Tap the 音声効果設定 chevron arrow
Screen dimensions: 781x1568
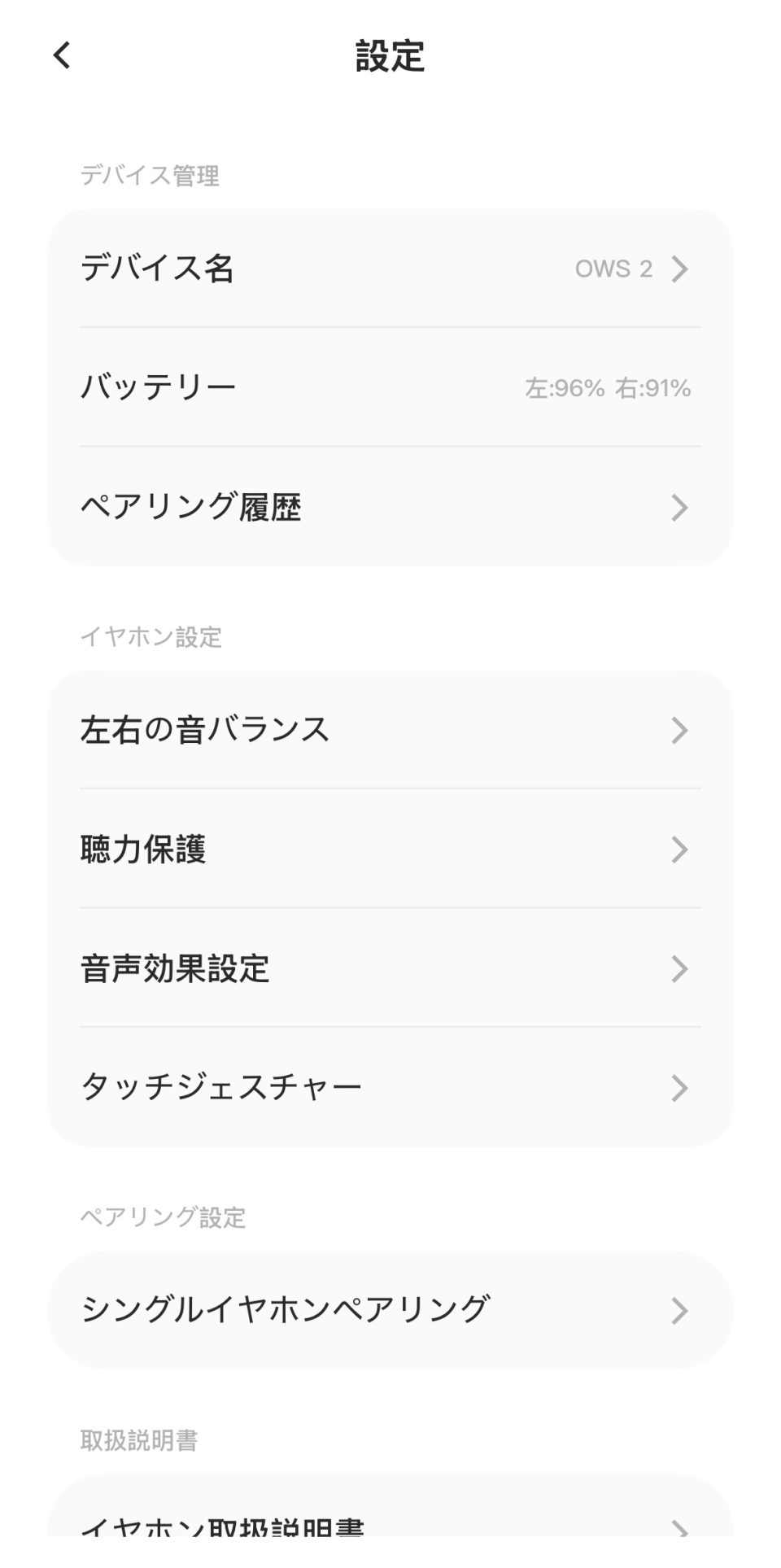point(680,967)
